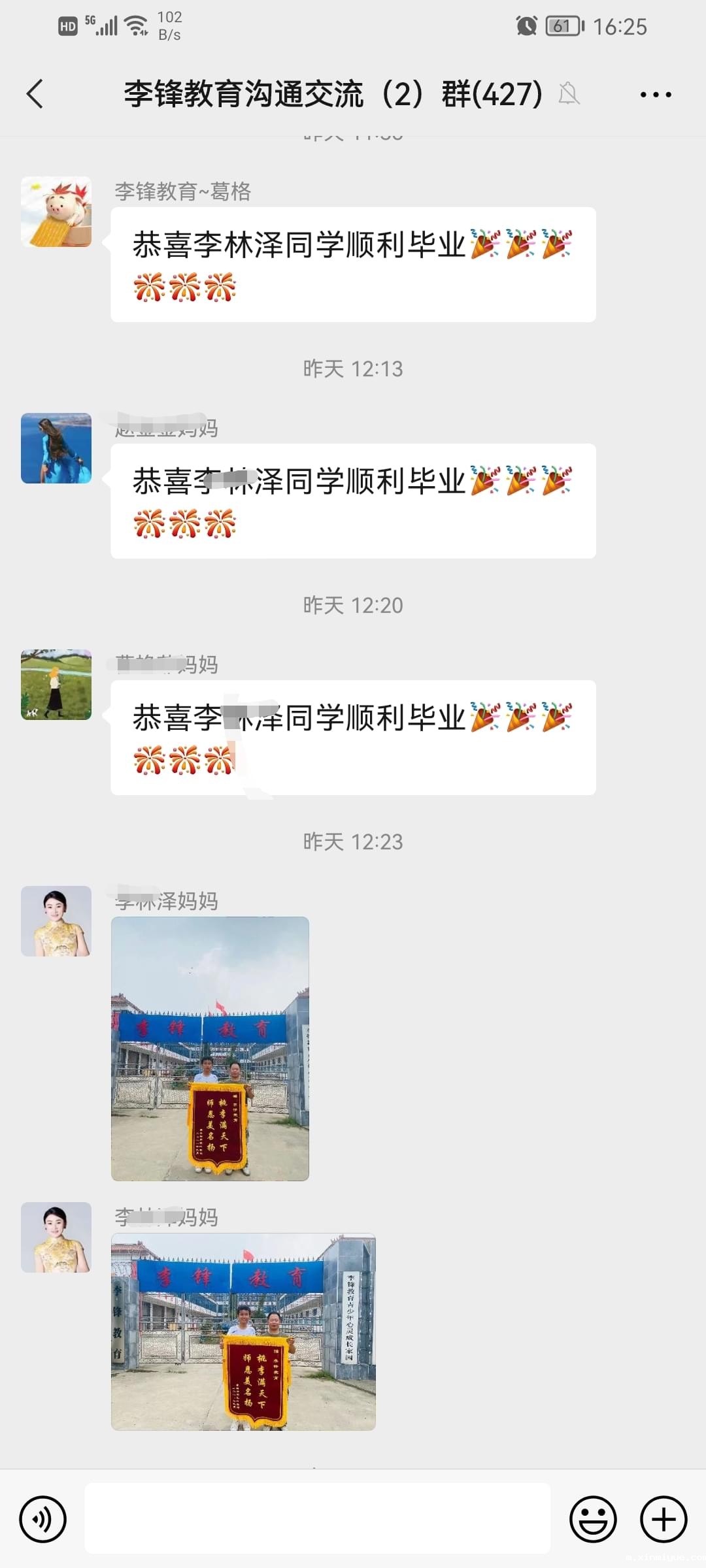Screen dimensions: 706x1568
Task: Open the first graduation banner photo
Action: [x=210, y=1049]
